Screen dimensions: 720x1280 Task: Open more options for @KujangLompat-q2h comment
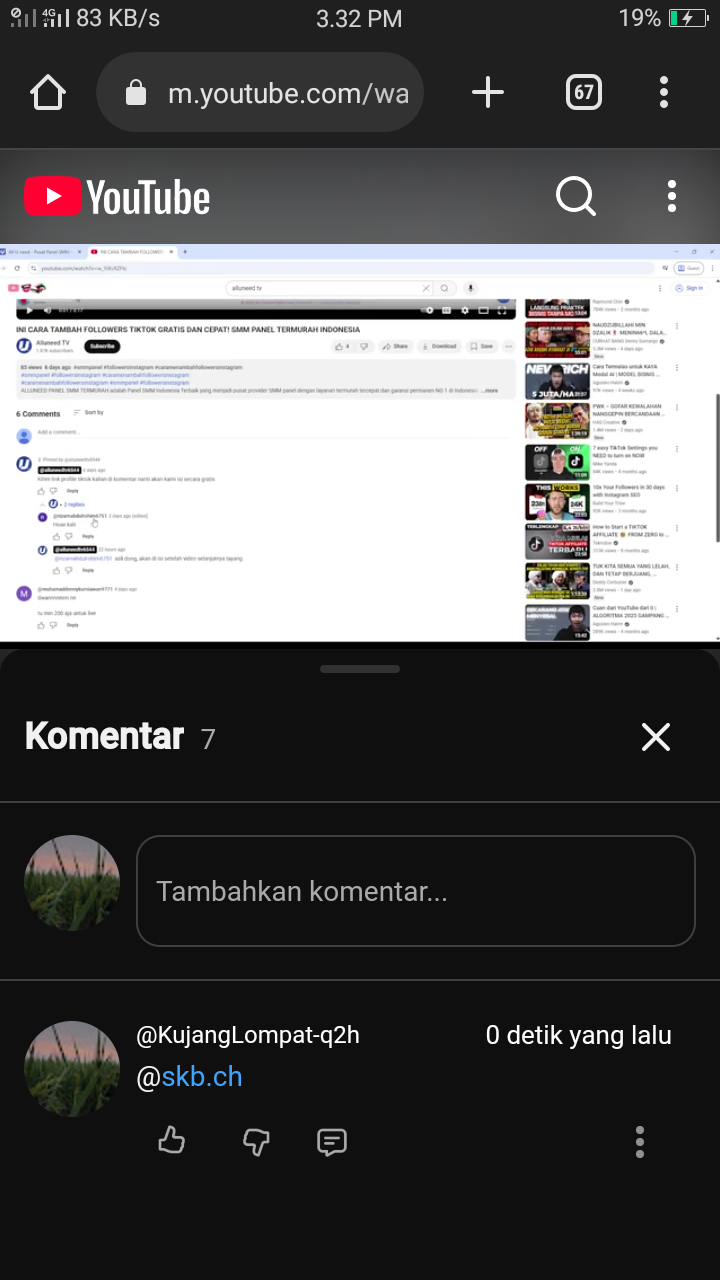[x=640, y=1141]
